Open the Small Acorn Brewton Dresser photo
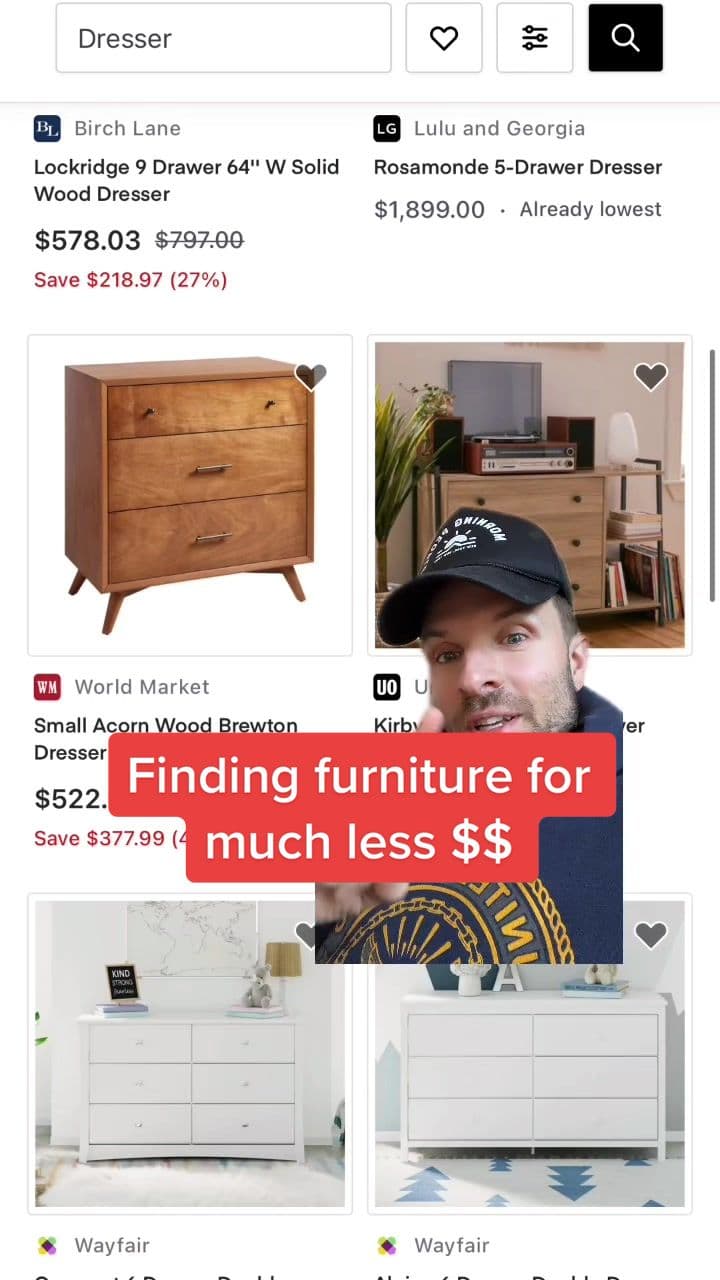Screen dimensions: 720x1280 (x=189, y=494)
